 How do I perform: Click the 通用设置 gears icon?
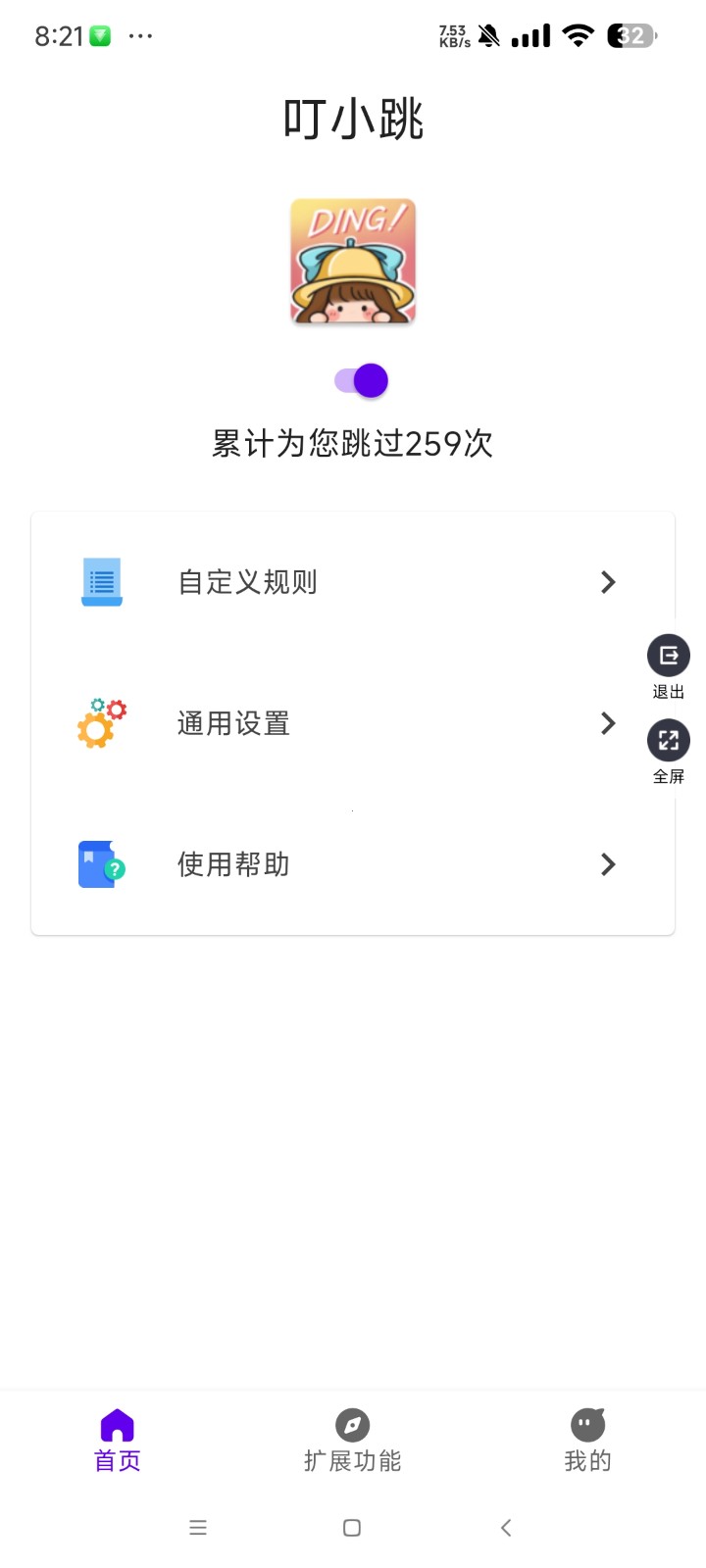[x=99, y=723]
